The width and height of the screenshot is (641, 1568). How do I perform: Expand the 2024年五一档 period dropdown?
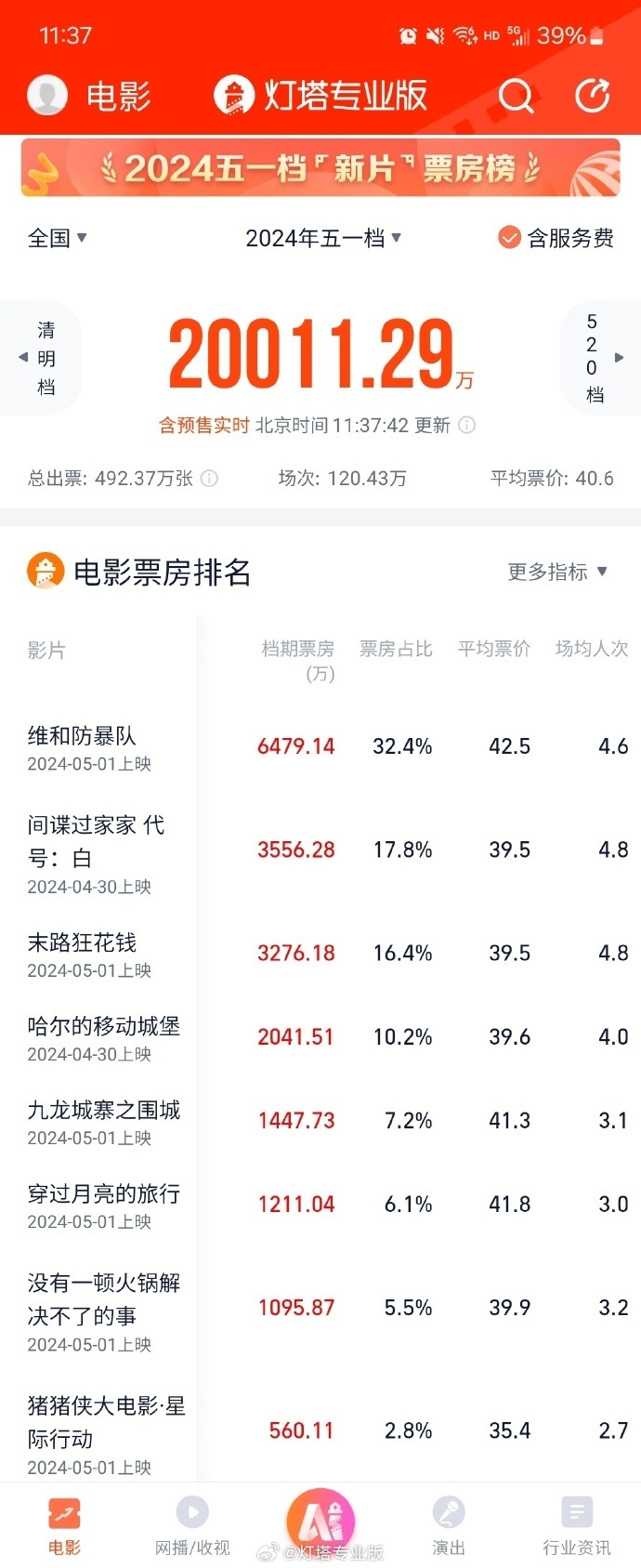click(322, 238)
